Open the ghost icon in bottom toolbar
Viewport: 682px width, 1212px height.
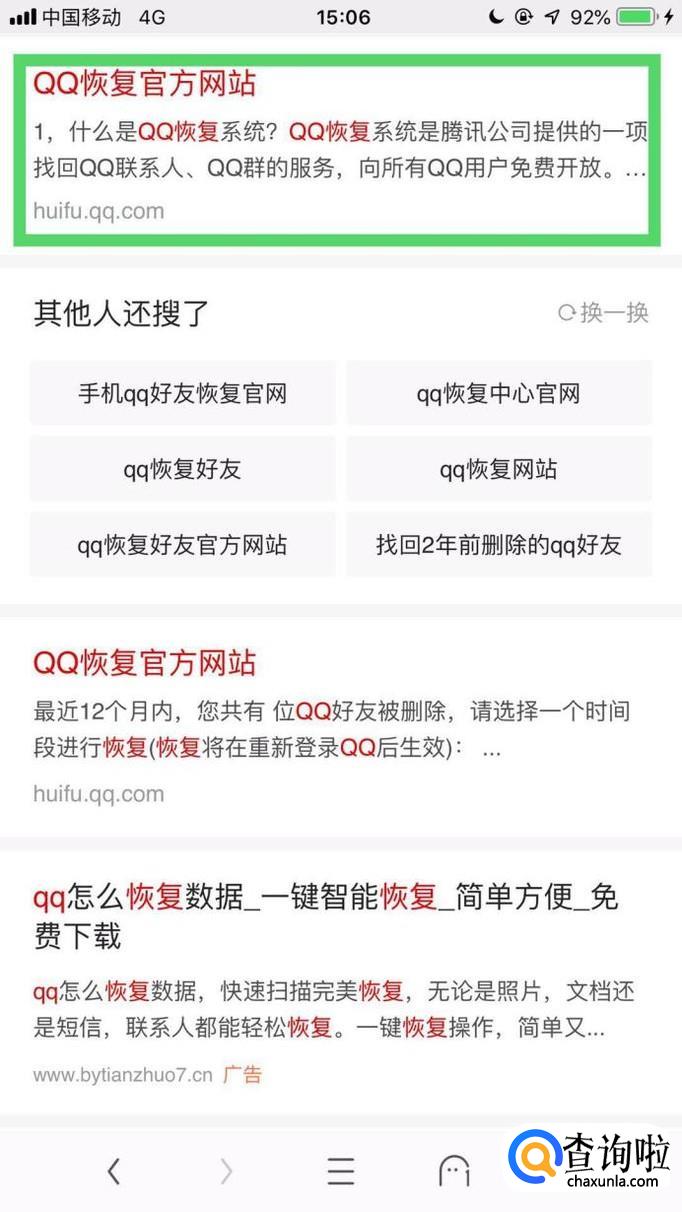(454, 1170)
